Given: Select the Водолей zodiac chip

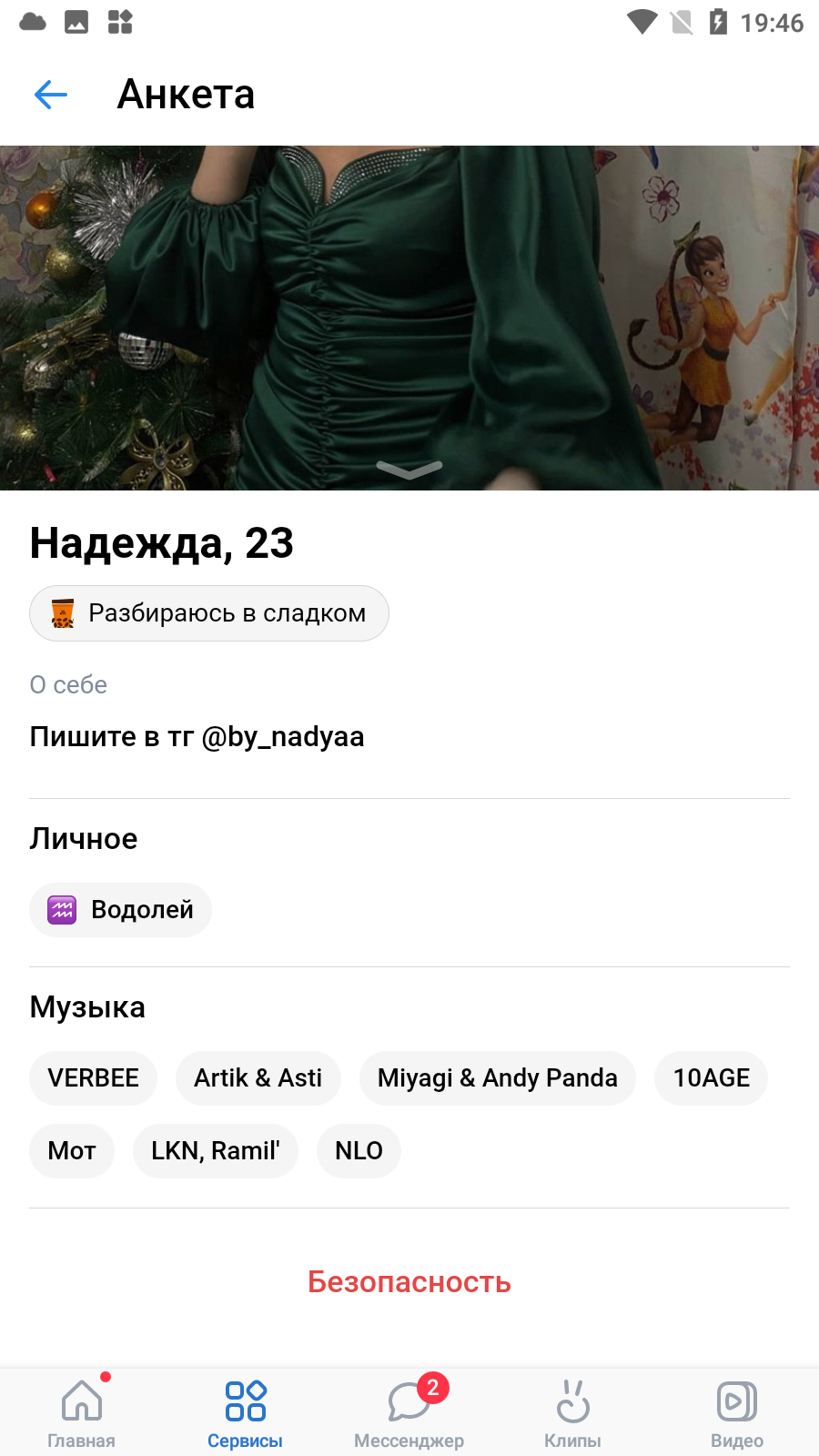Looking at the screenshot, I should (x=120, y=910).
